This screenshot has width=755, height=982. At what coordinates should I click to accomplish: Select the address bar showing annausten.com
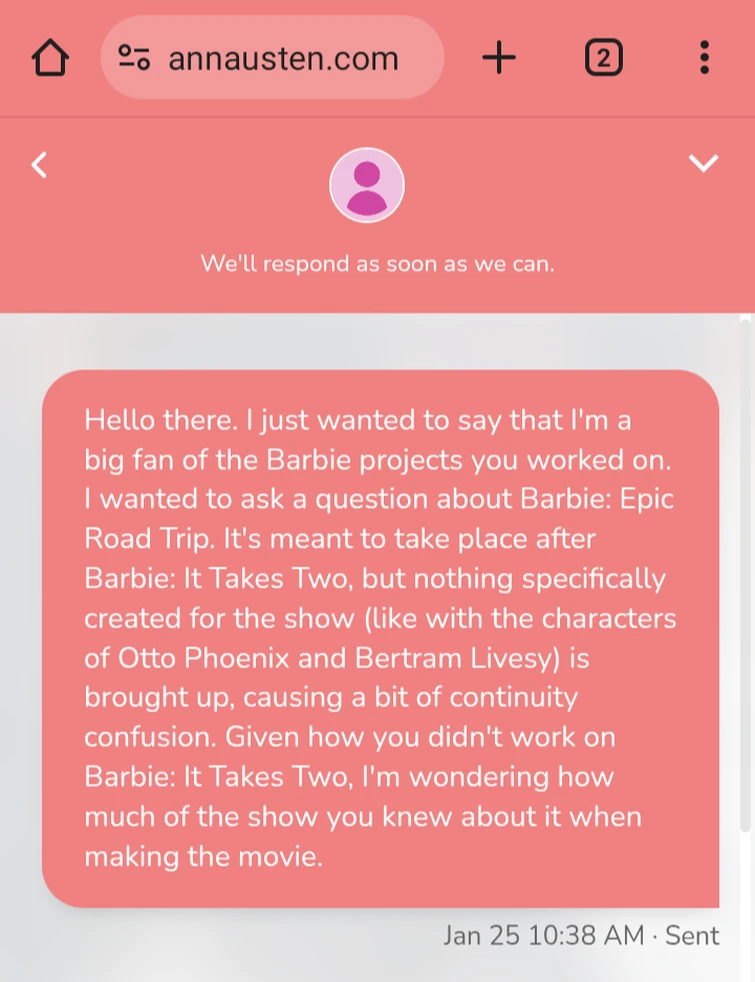tap(283, 57)
